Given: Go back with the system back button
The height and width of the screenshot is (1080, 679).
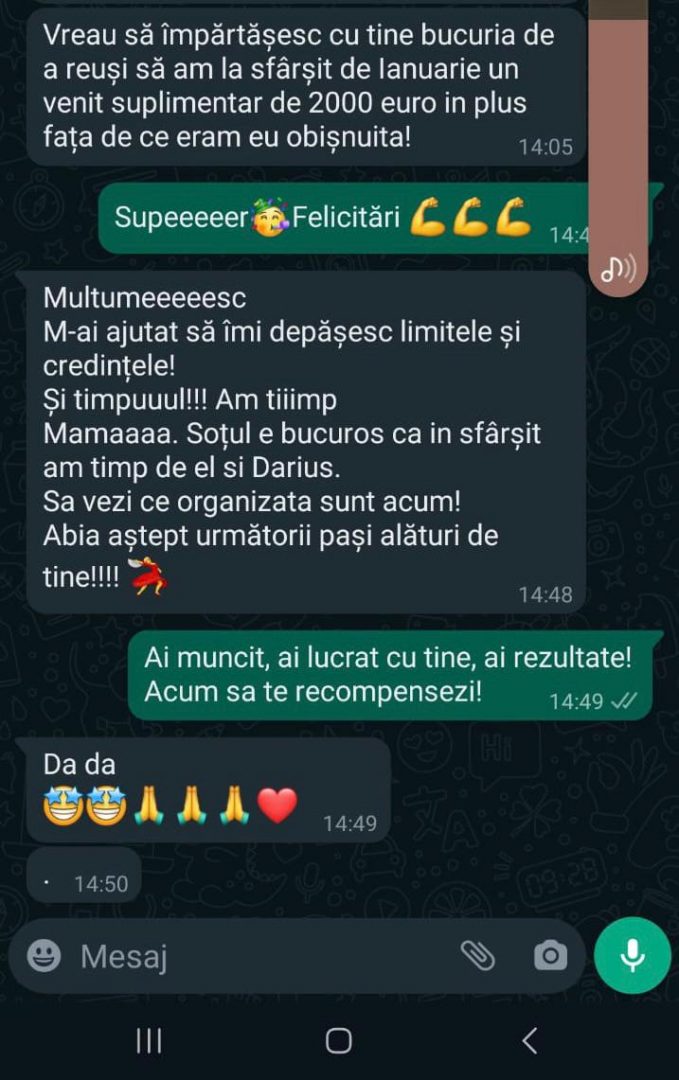Looking at the screenshot, I should coord(529,1041).
